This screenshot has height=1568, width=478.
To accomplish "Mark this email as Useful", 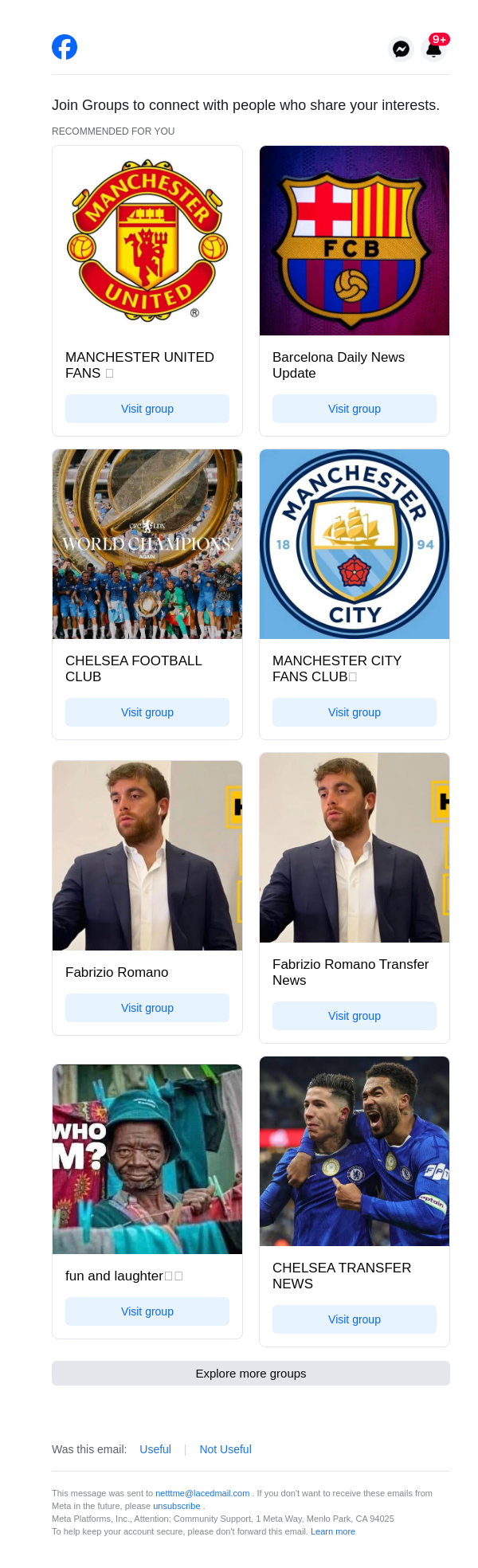I will (x=155, y=1449).
